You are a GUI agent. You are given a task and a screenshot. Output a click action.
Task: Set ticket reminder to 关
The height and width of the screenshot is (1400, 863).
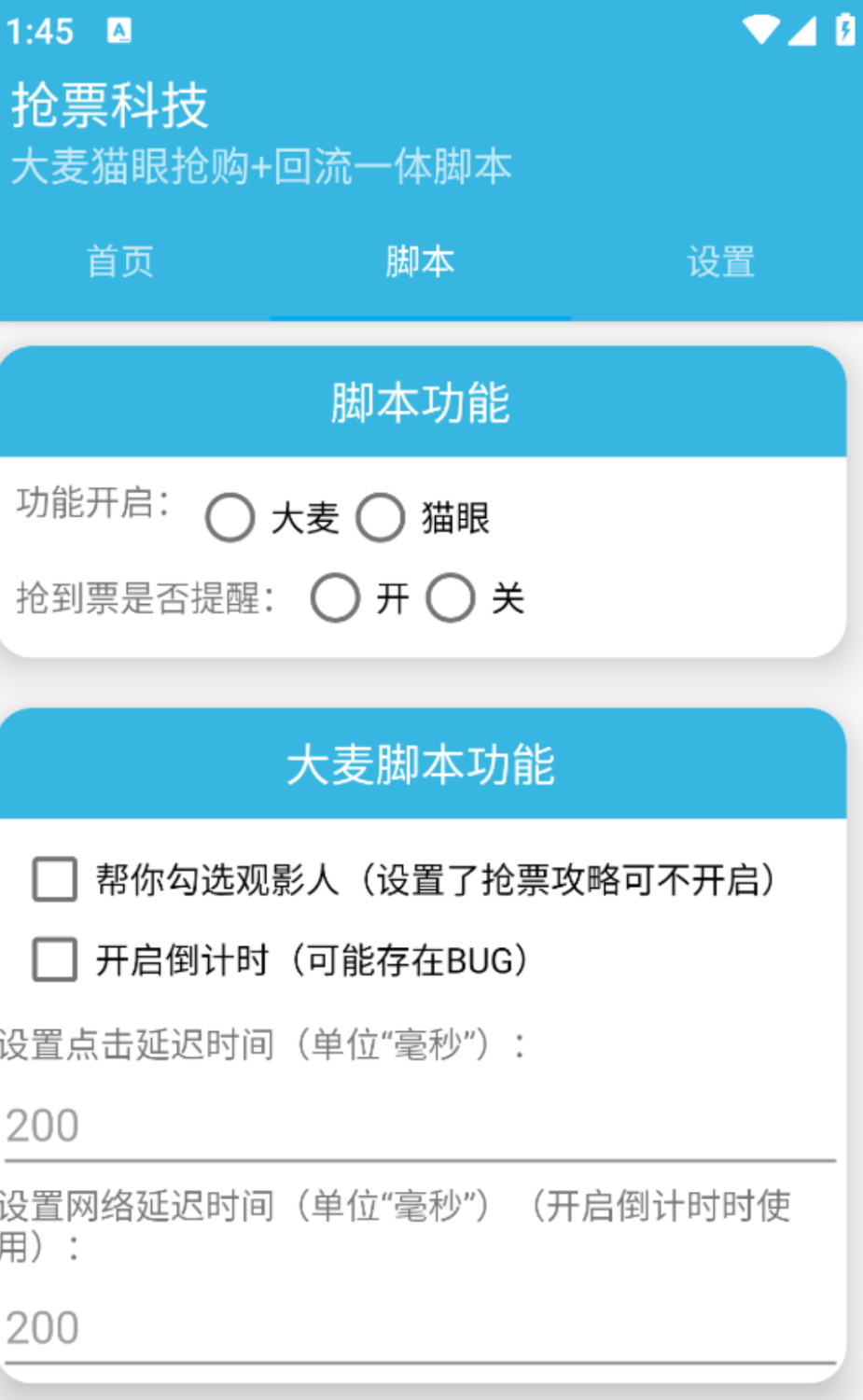point(475,597)
